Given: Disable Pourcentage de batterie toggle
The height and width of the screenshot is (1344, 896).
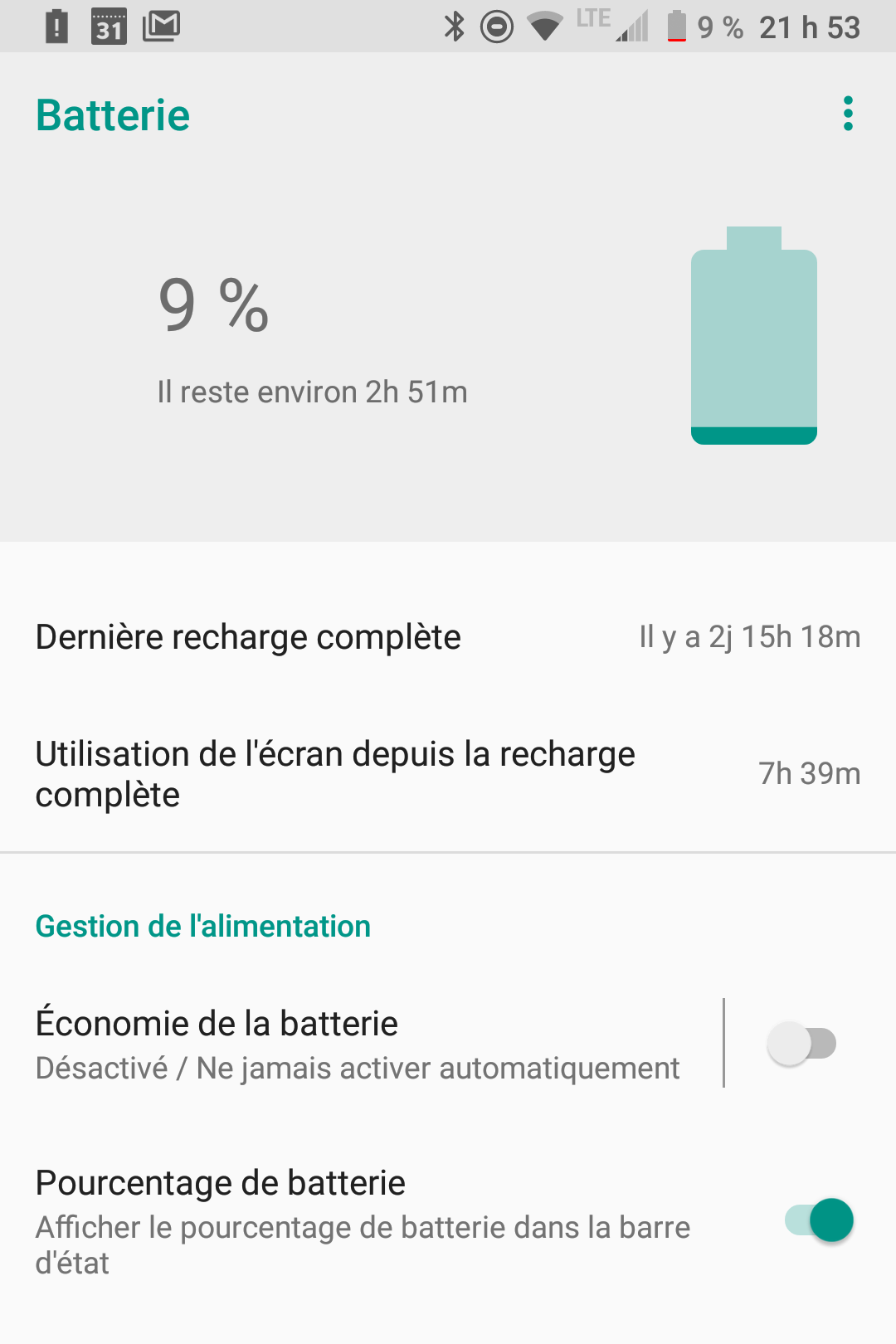Looking at the screenshot, I should coord(819,1220).
